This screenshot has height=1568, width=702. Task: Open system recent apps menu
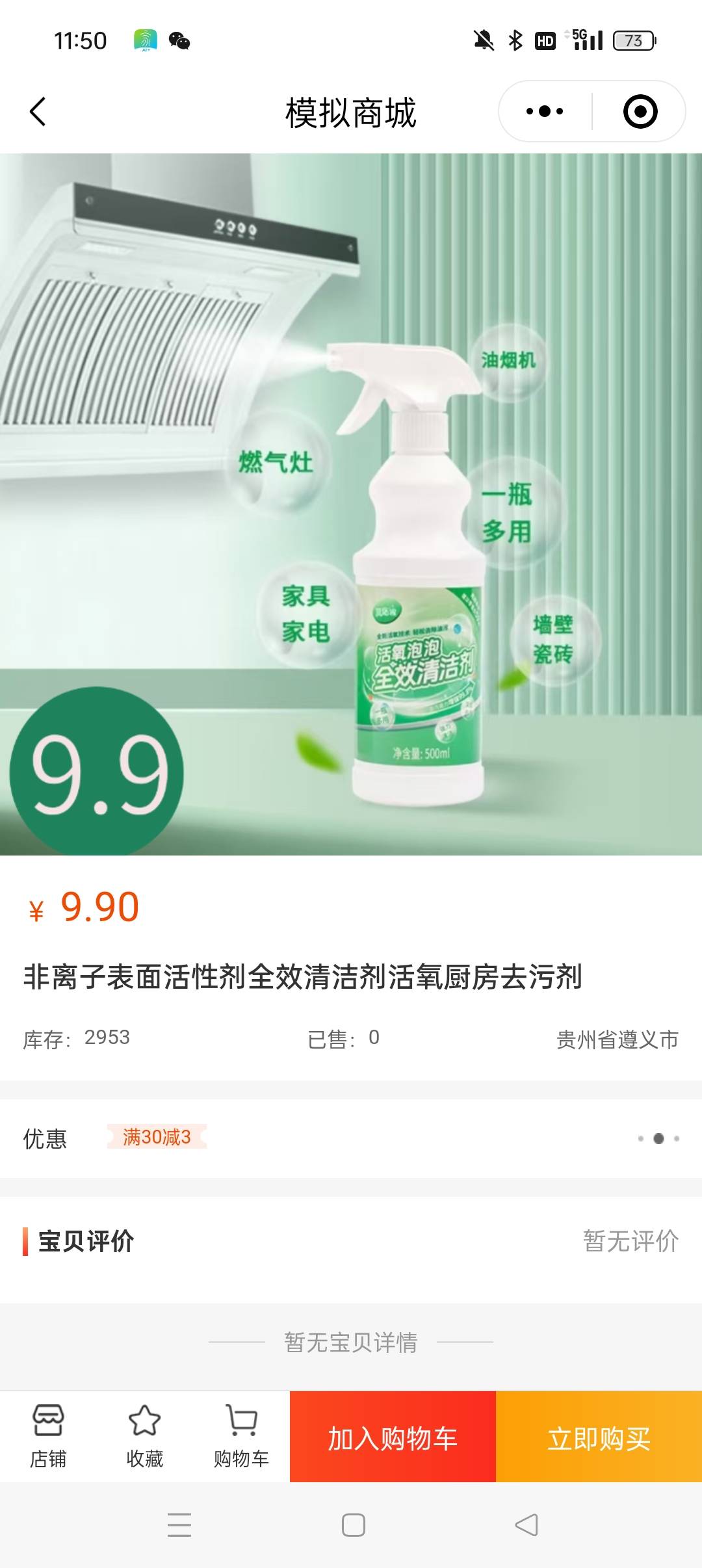[x=179, y=1524]
